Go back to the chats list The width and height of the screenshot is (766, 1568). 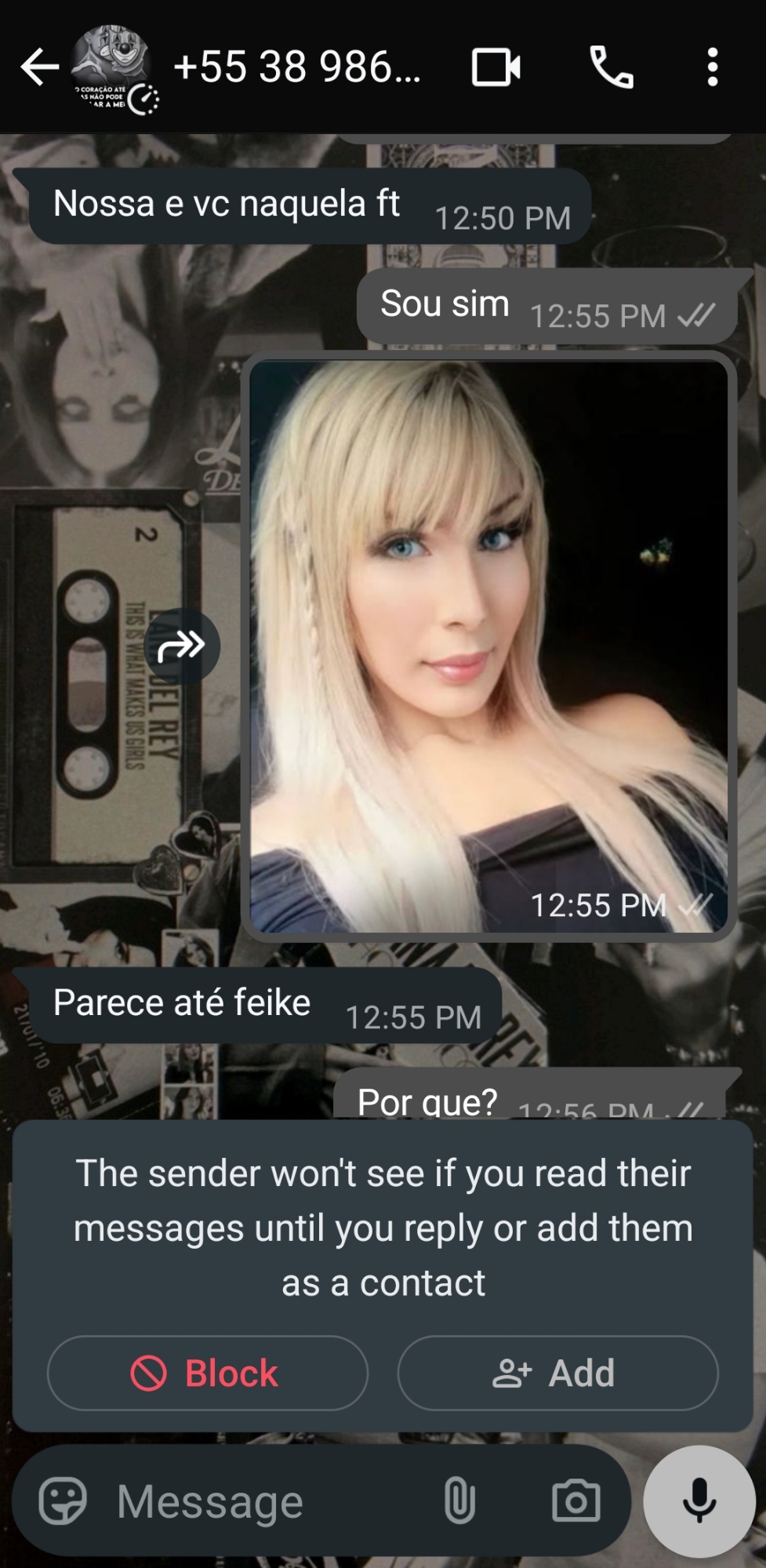tap(39, 67)
